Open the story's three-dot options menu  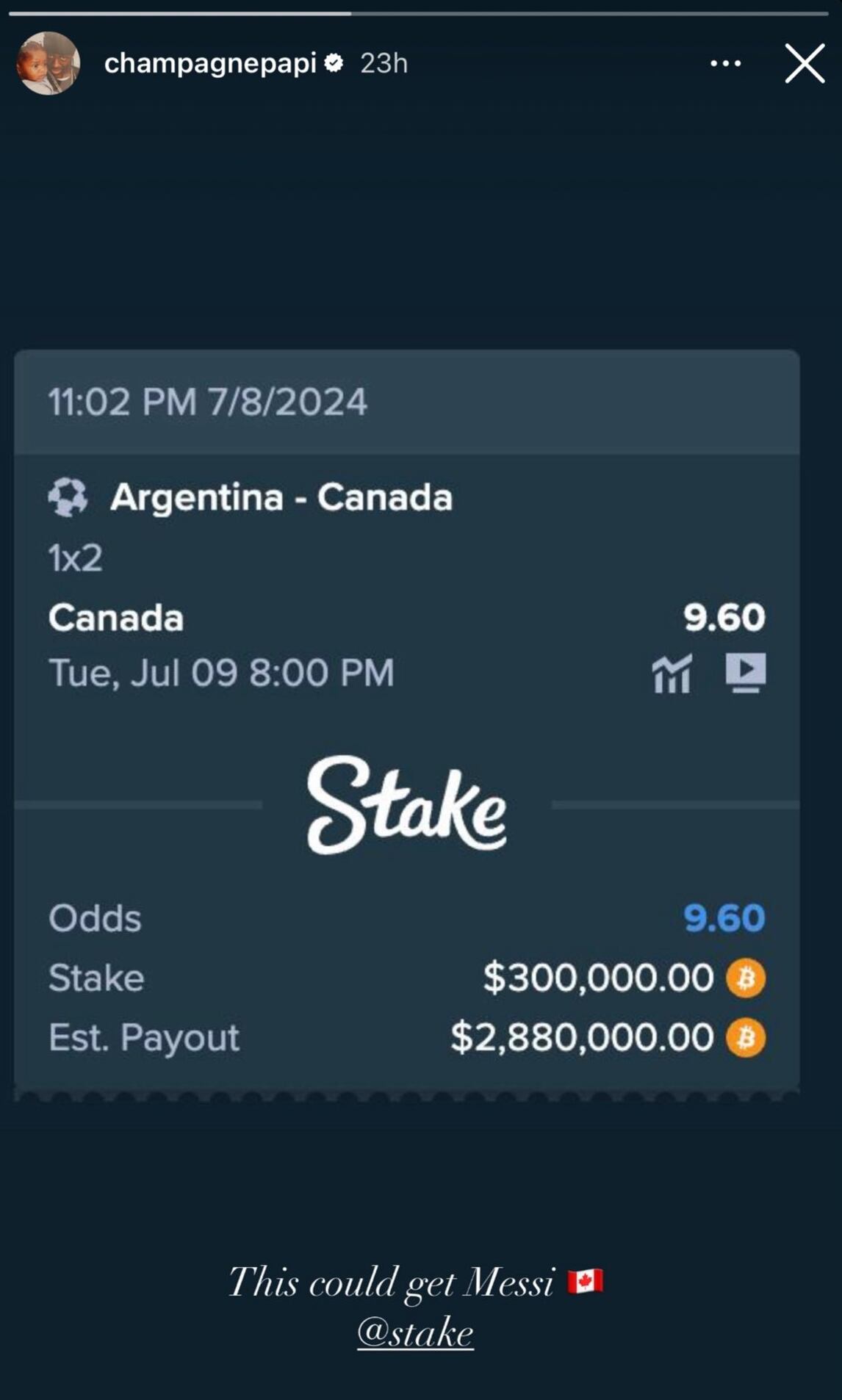[x=725, y=64]
